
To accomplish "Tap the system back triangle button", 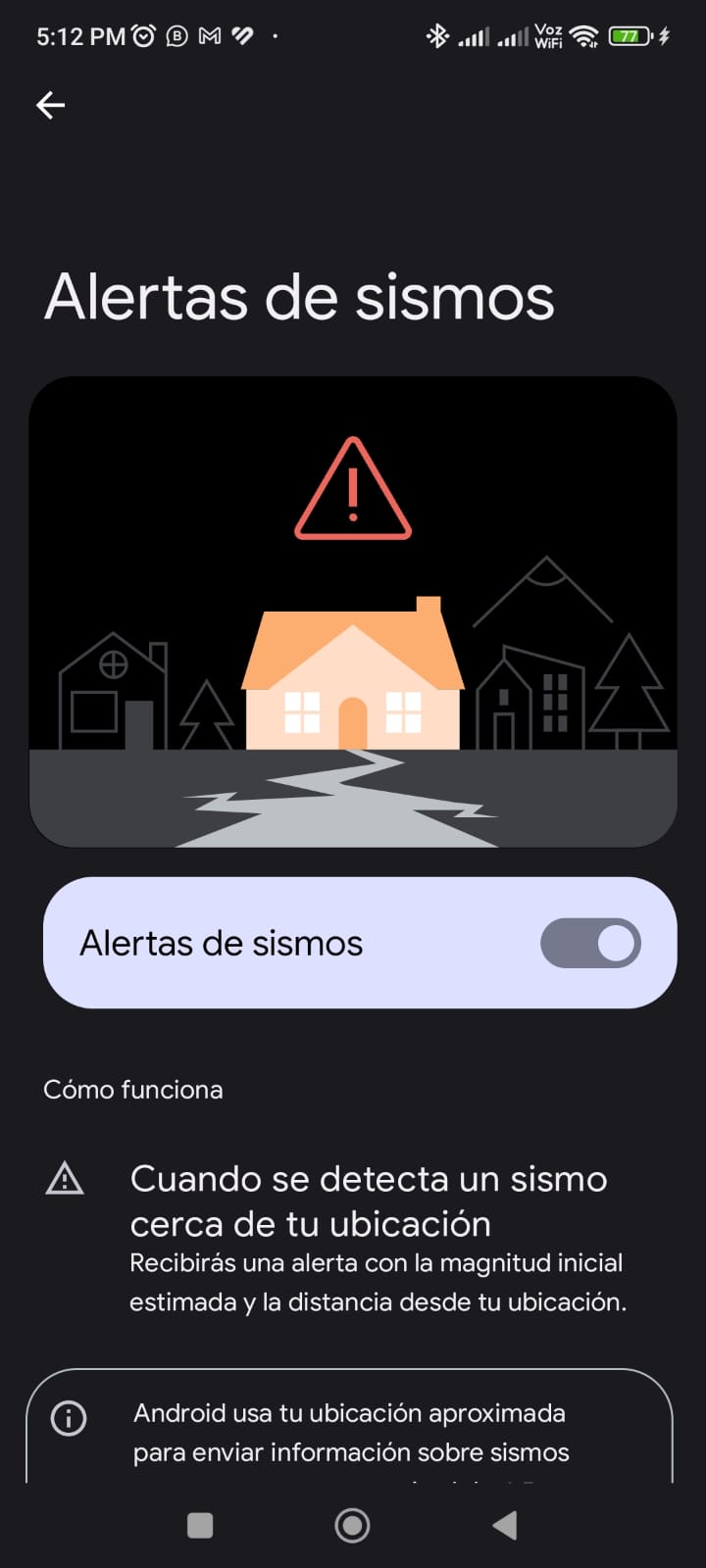I will click(504, 1525).
